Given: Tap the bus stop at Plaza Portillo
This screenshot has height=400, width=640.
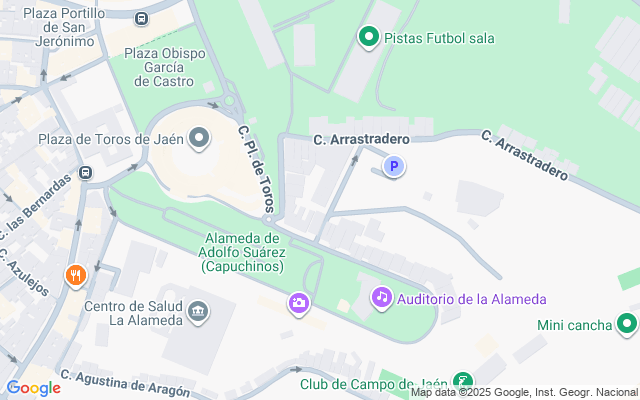Looking at the screenshot, I should point(142,18).
